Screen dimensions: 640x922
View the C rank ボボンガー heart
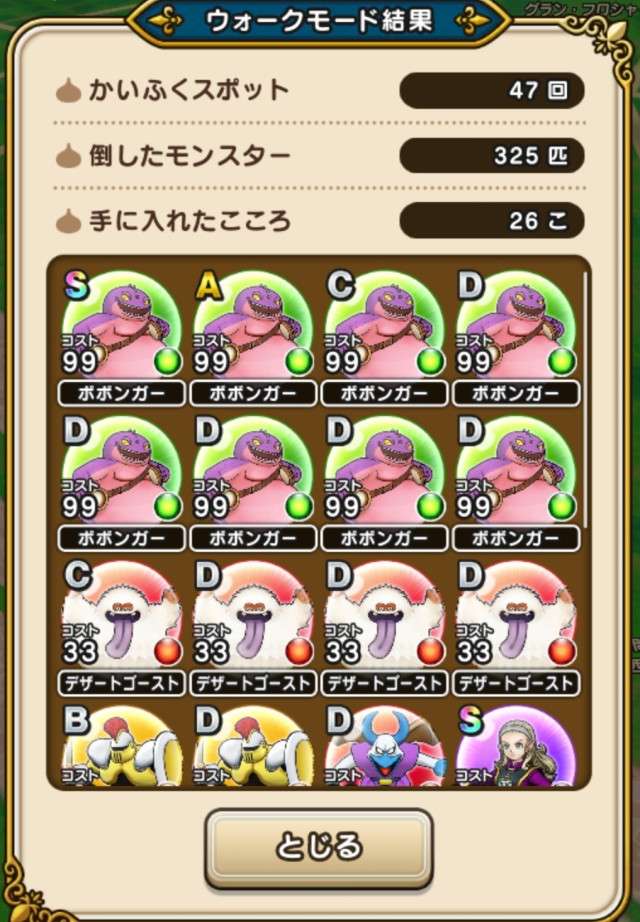pos(384,330)
